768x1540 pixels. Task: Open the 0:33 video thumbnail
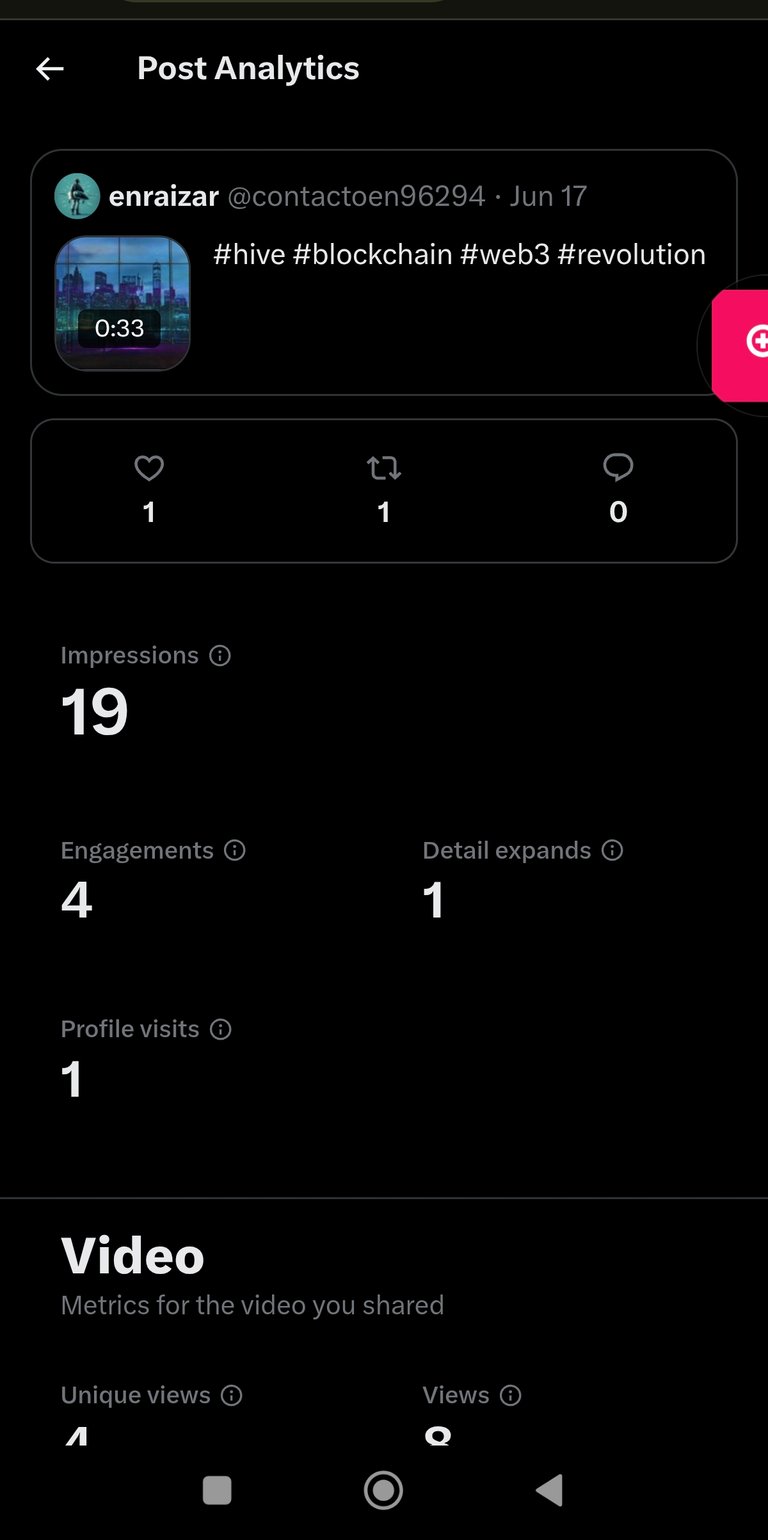122,303
